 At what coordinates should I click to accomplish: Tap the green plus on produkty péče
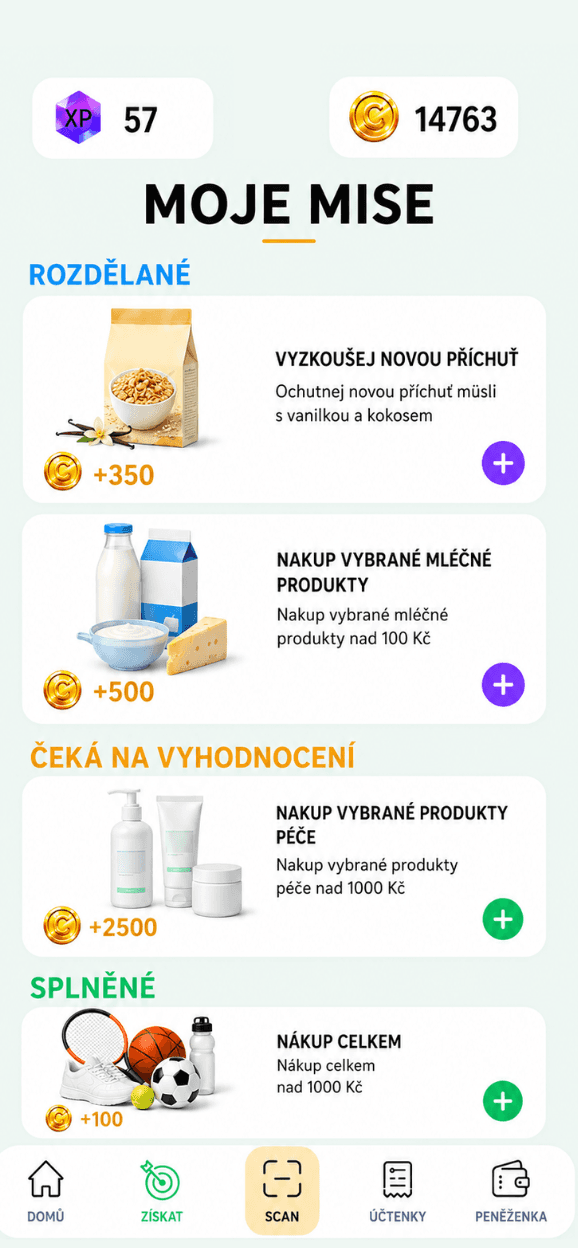[503, 919]
